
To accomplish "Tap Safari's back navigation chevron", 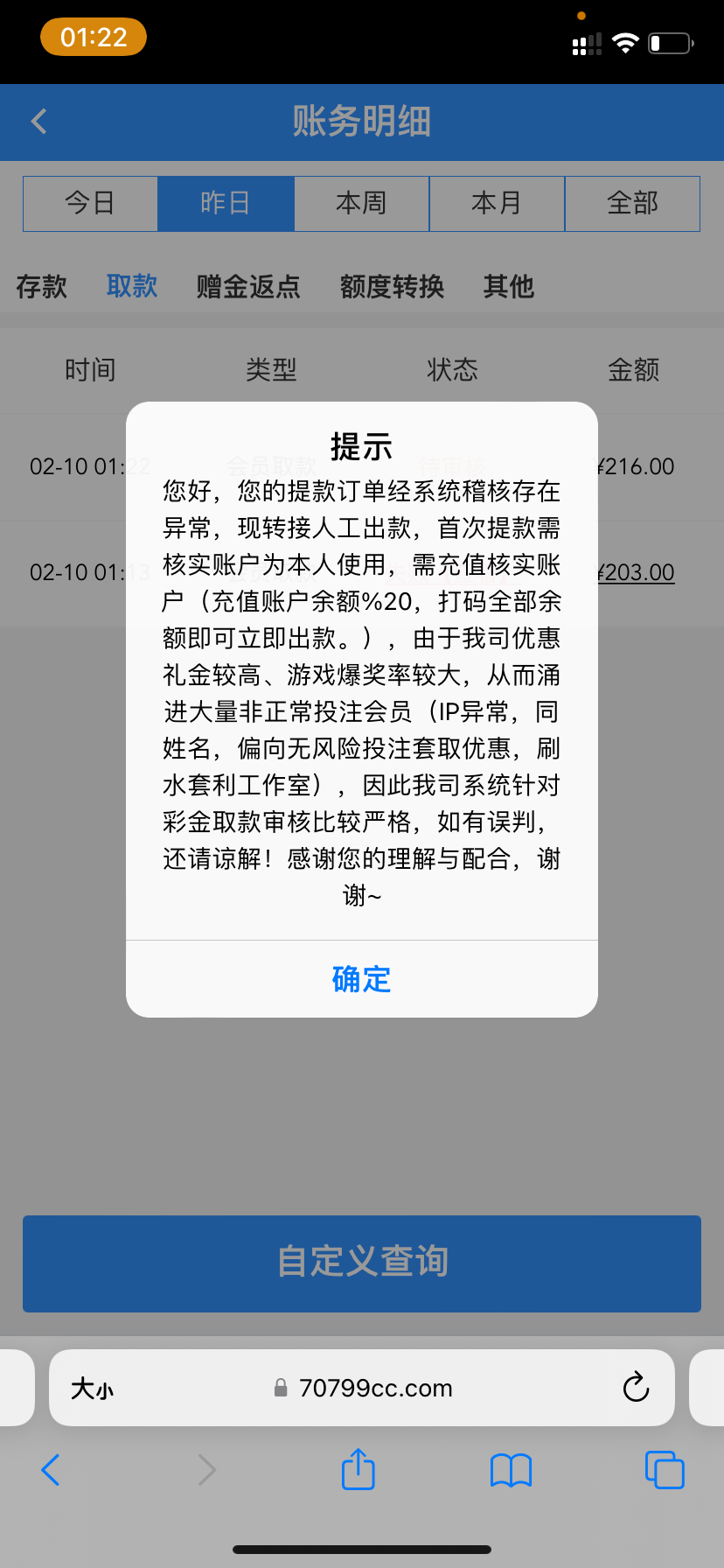I will 50,1470.
